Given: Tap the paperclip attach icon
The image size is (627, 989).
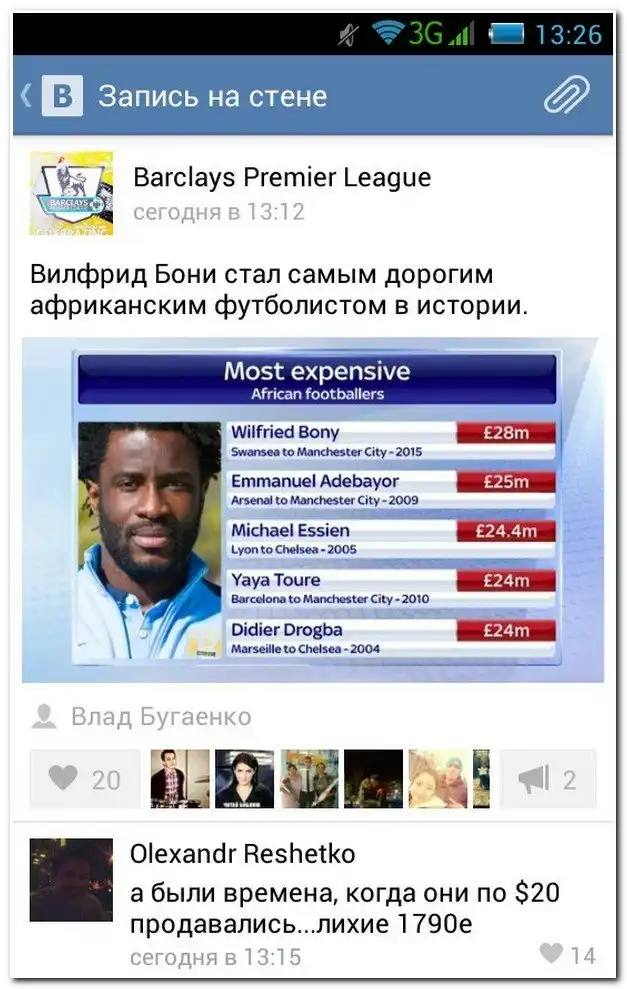Looking at the screenshot, I should (568, 97).
